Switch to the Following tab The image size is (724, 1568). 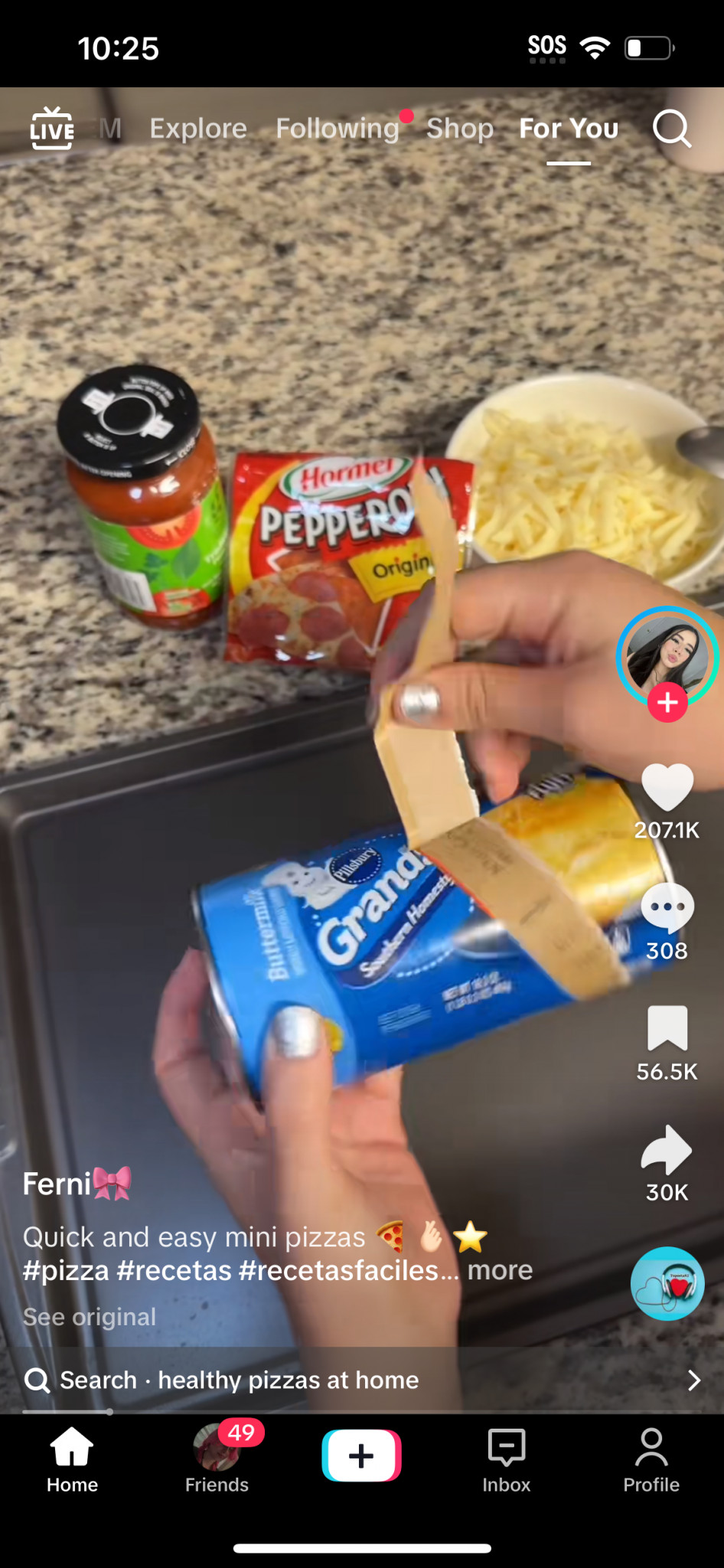pos(338,129)
